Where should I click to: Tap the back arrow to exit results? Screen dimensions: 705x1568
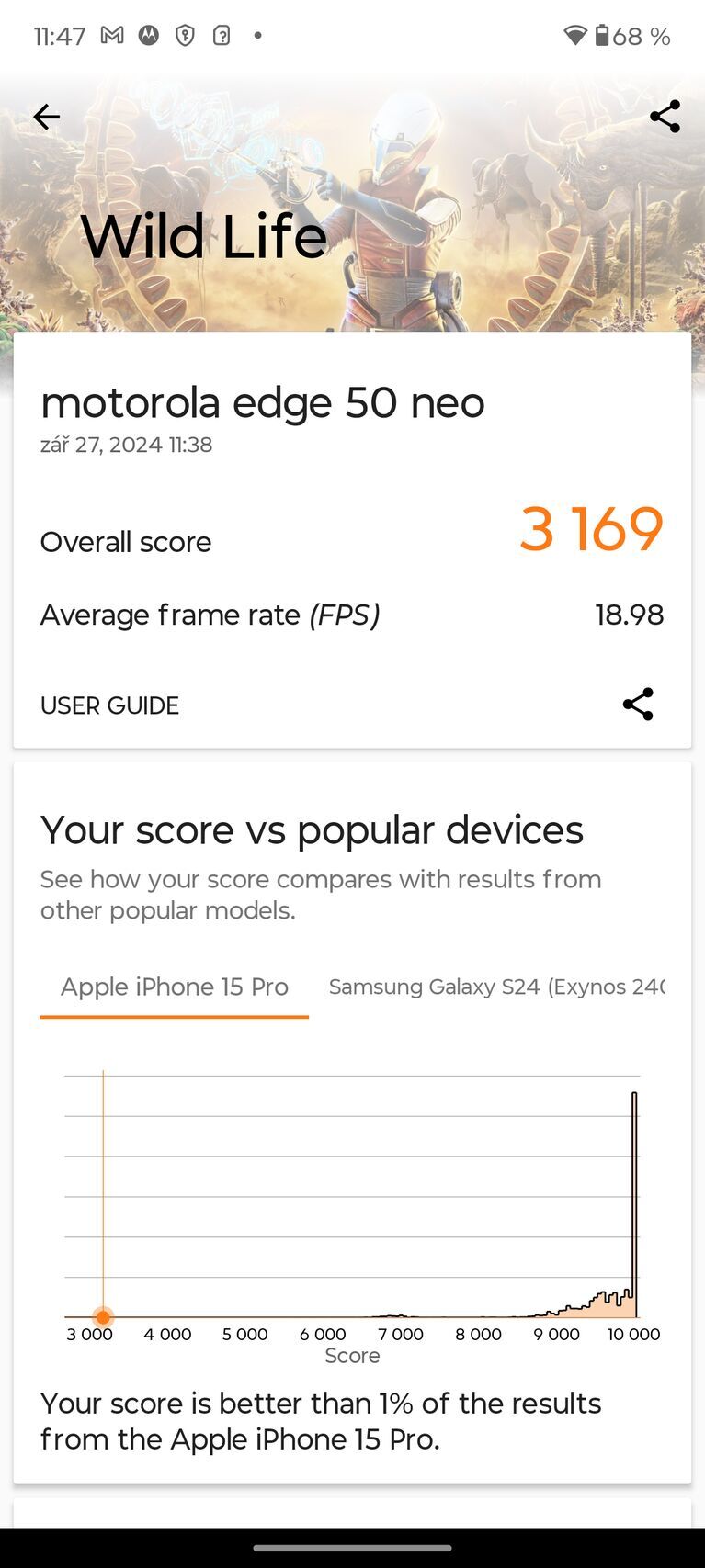tap(46, 117)
